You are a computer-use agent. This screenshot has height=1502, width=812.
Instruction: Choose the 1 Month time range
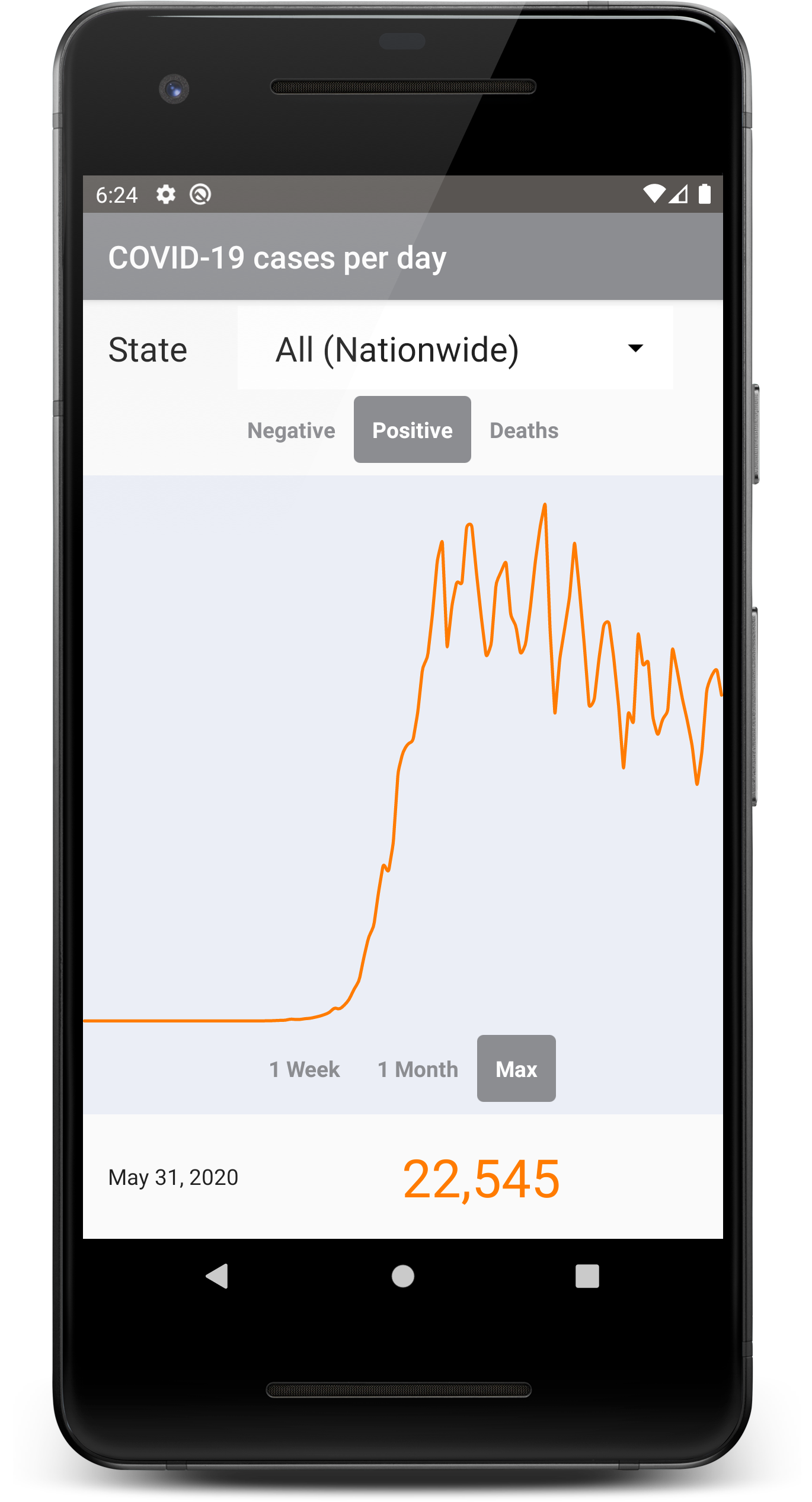click(x=418, y=1069)
